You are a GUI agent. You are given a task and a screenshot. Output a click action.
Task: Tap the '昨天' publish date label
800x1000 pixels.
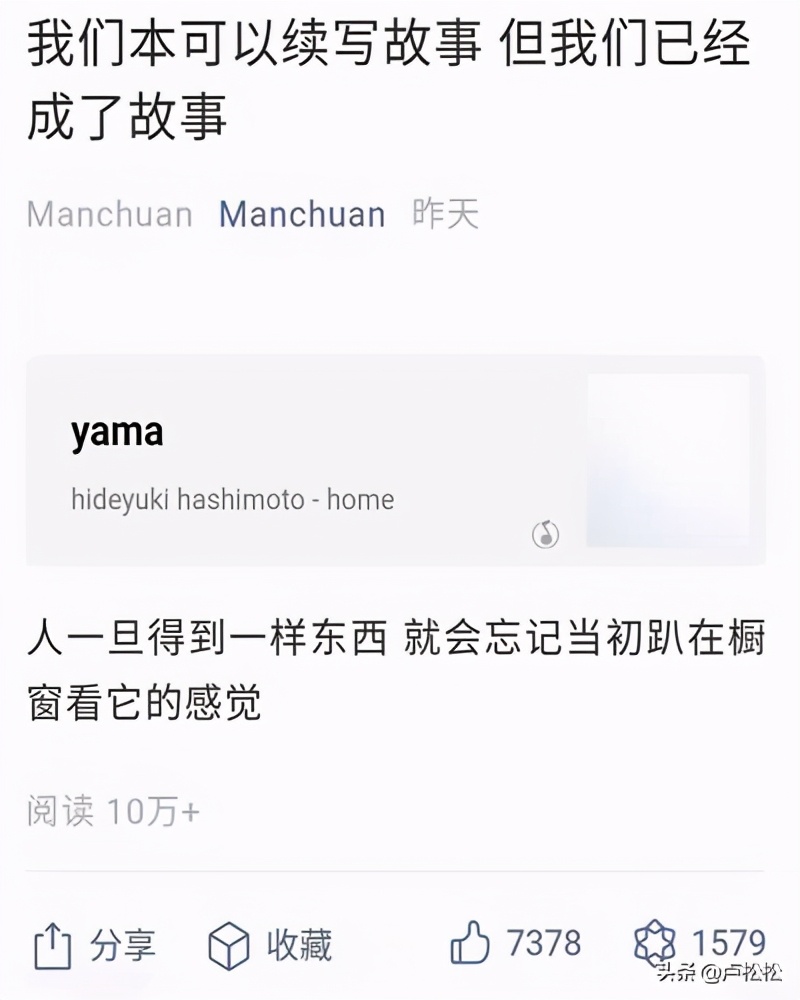click(x=445, y=214)
